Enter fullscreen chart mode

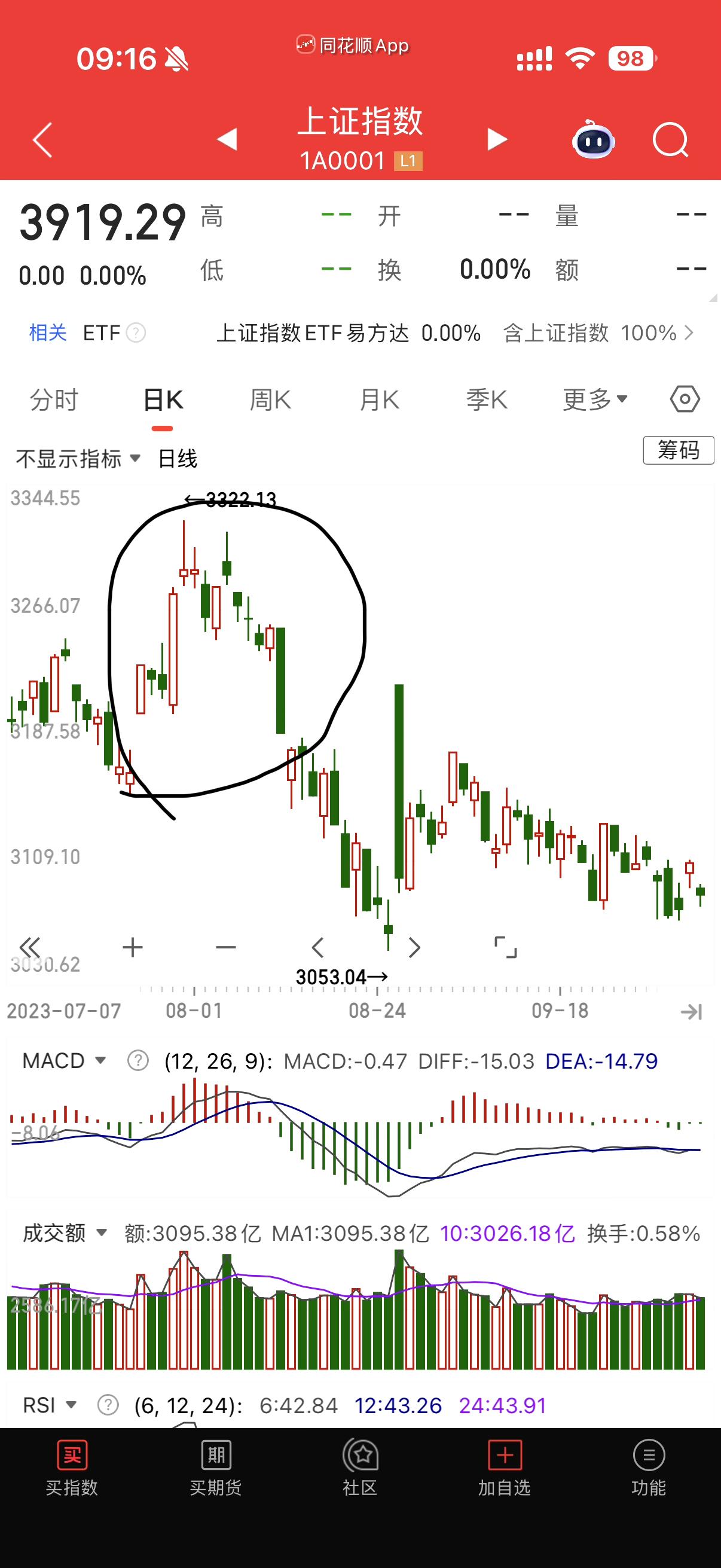506,947
